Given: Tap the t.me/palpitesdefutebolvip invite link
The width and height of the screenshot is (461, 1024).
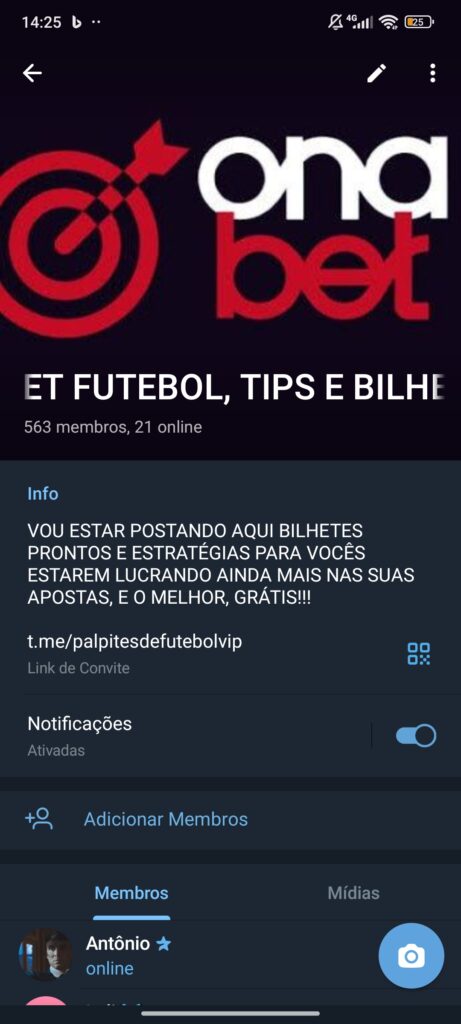Looking at the screenshot, I should coord(135,641).
